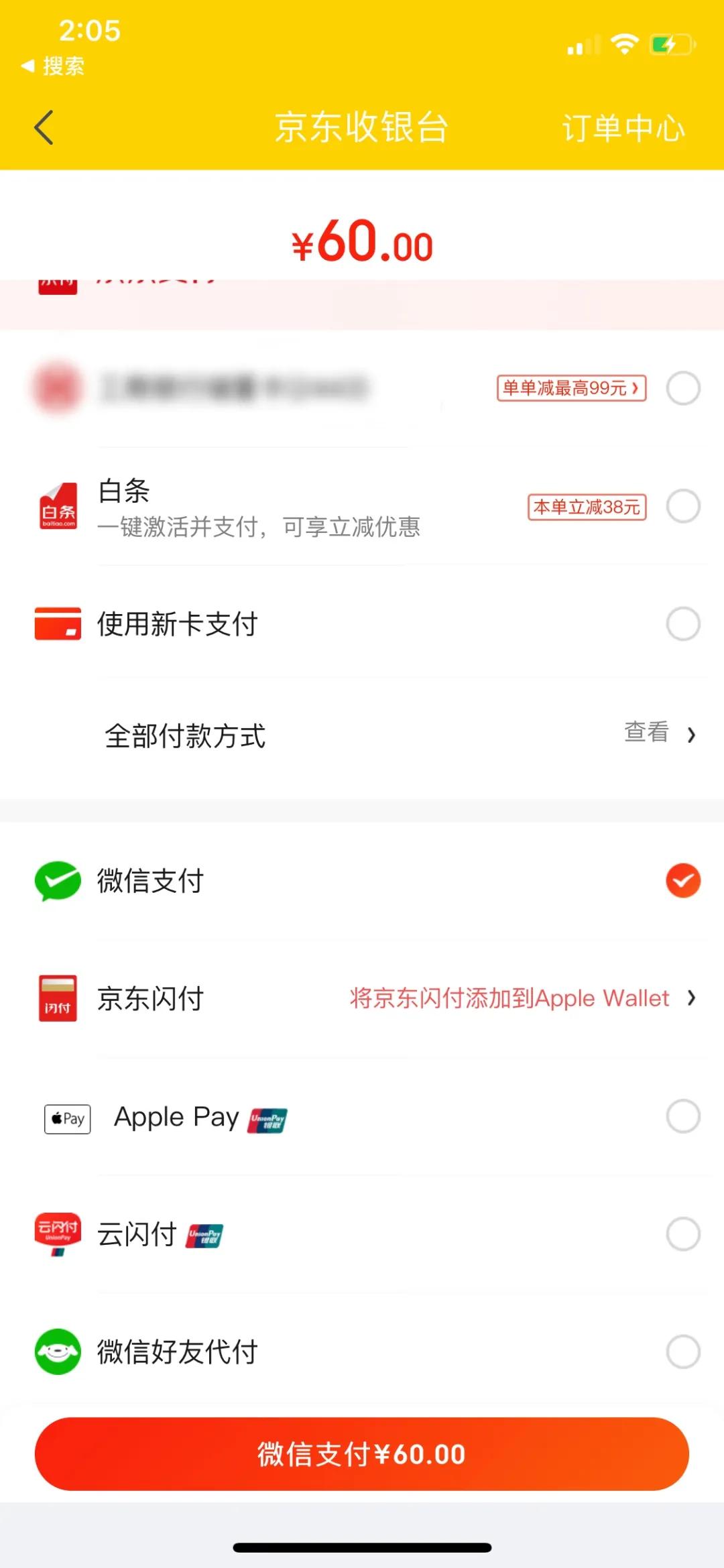Click the 京东闪付 app icon
This screenshot has height=1568, width=724.
point(57,999)
